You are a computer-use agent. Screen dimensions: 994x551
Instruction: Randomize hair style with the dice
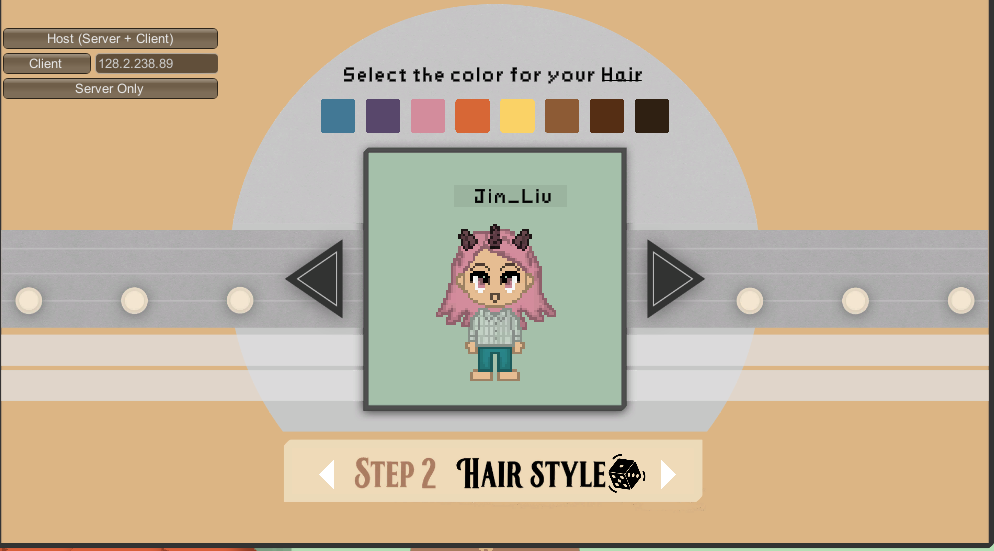coord(626,474)
